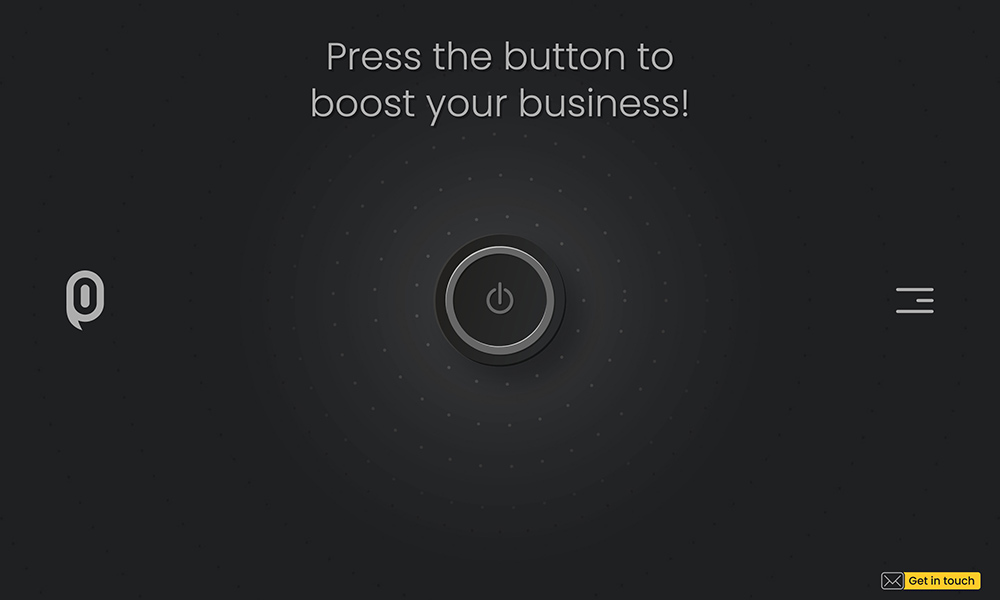Open the hamburger menu

[x=914, y=300]
